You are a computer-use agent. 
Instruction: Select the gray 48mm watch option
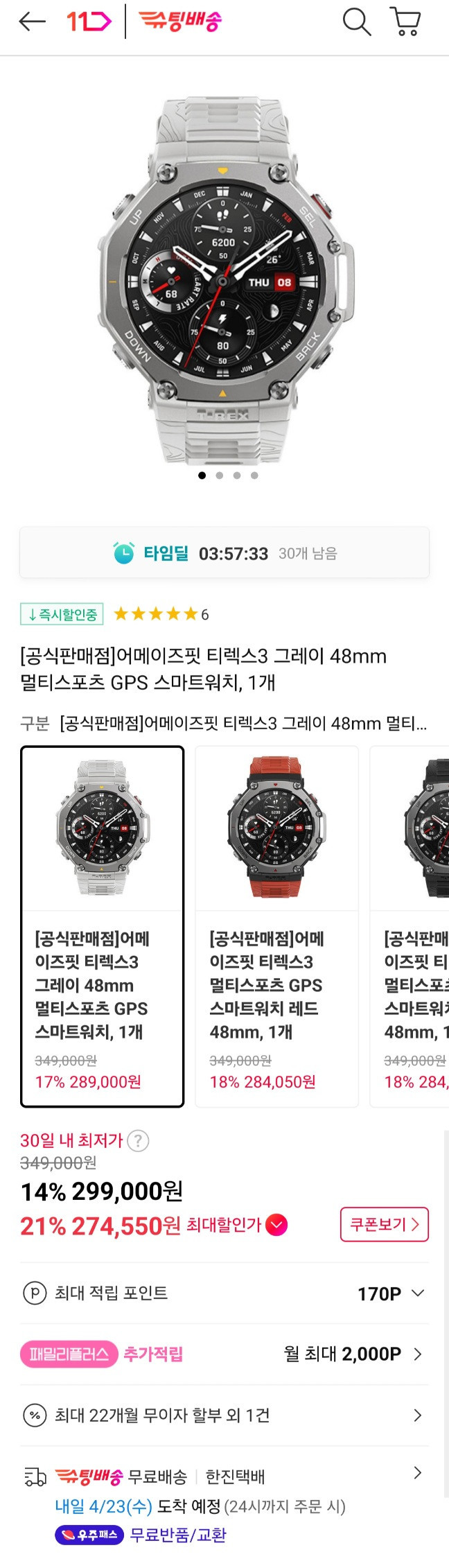(x=103, y=926)
